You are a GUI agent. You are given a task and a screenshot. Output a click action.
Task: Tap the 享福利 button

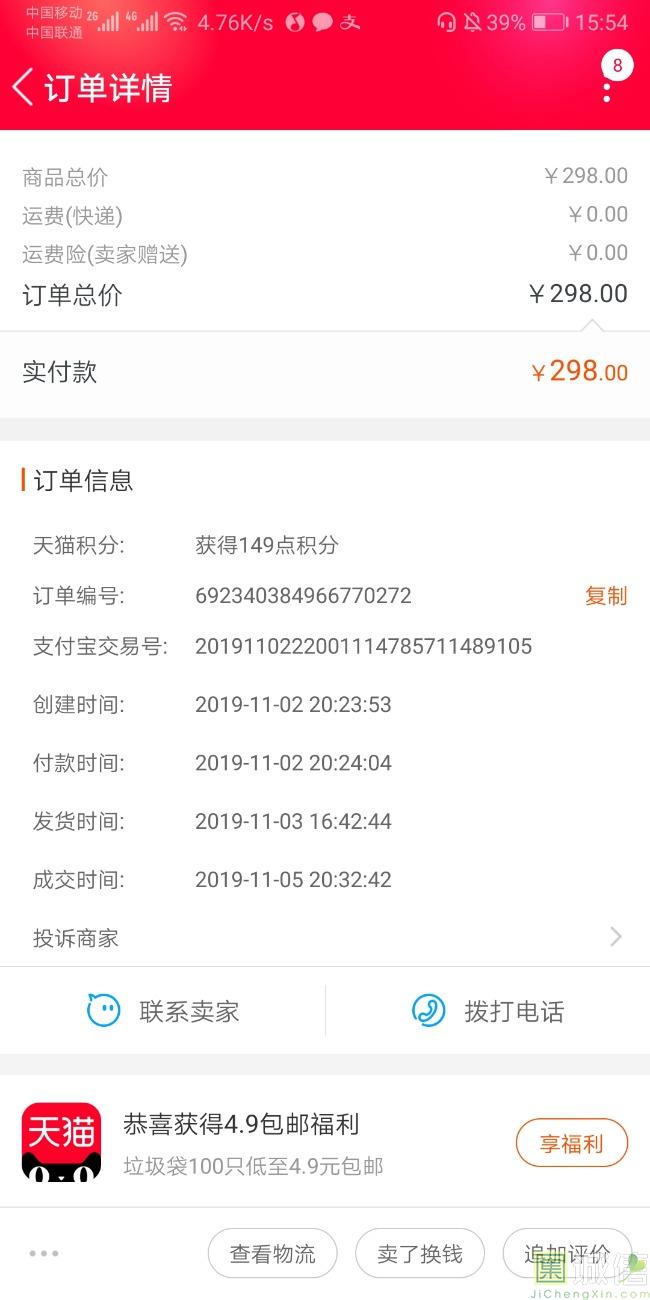click(x=572, y=1143)
